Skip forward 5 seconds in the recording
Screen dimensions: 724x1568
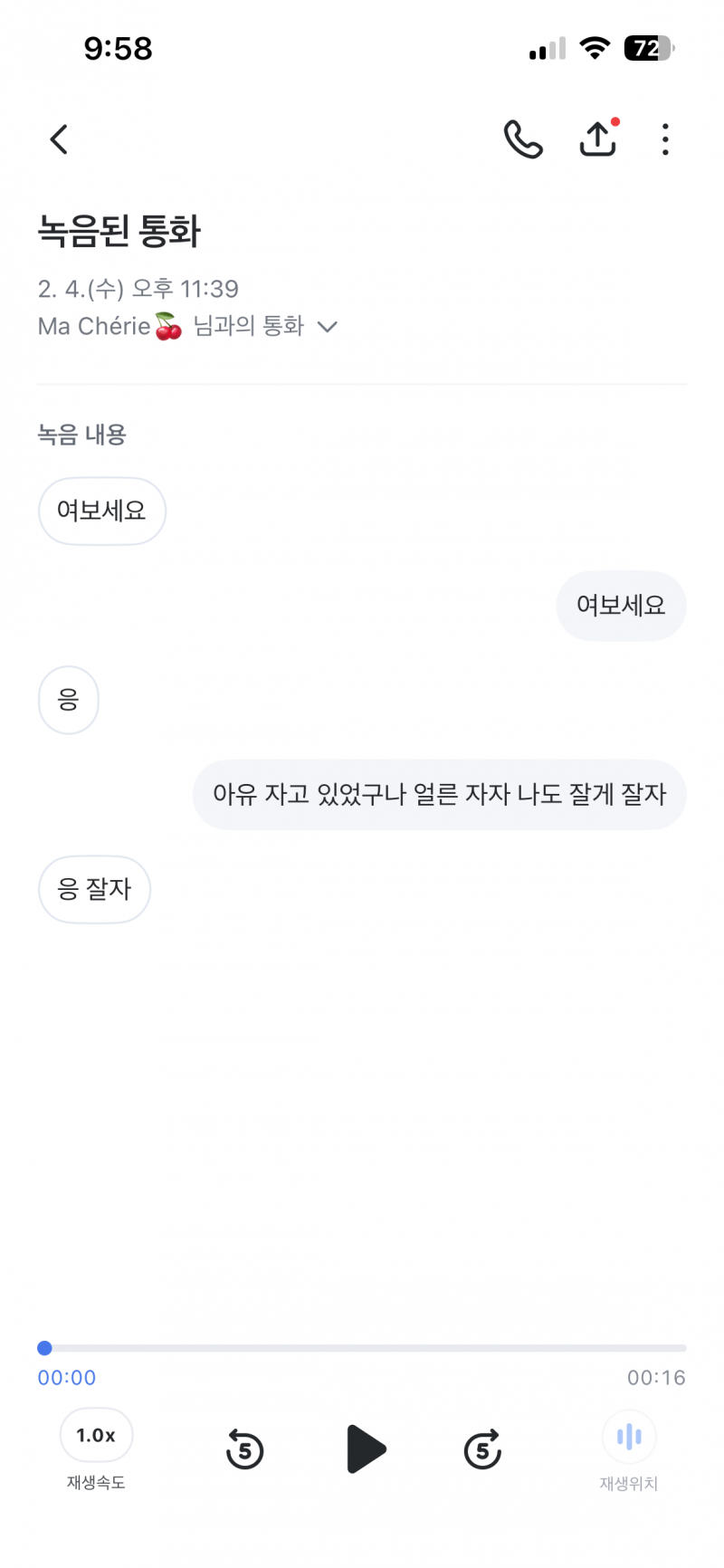482,1448
